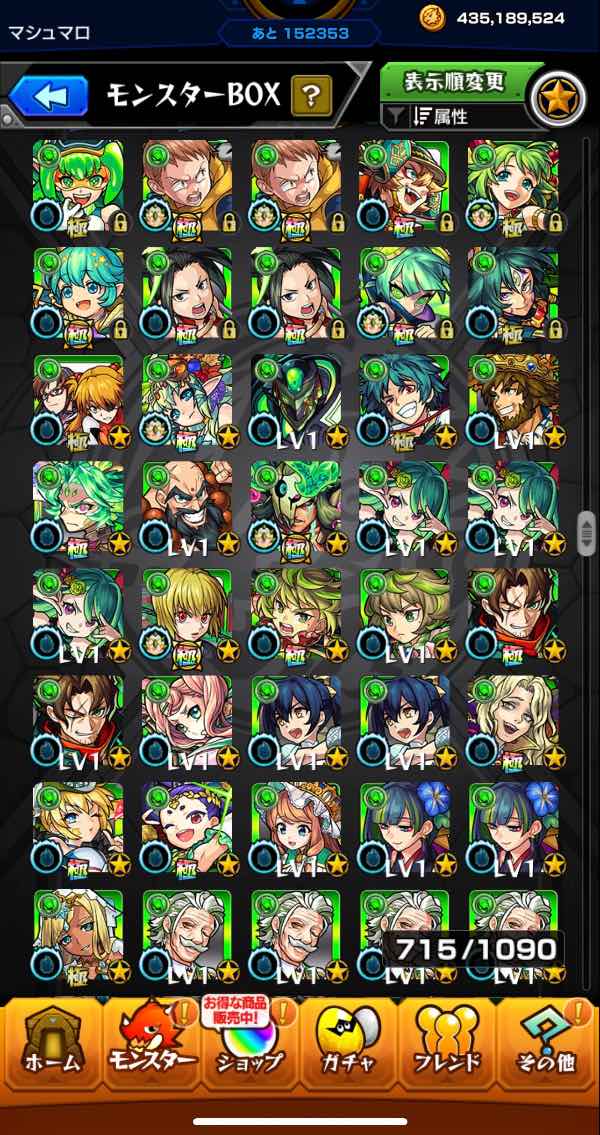This screenshot has width=600, height=1135.
Task: Open the question mark help button
Action: point(312,96)
